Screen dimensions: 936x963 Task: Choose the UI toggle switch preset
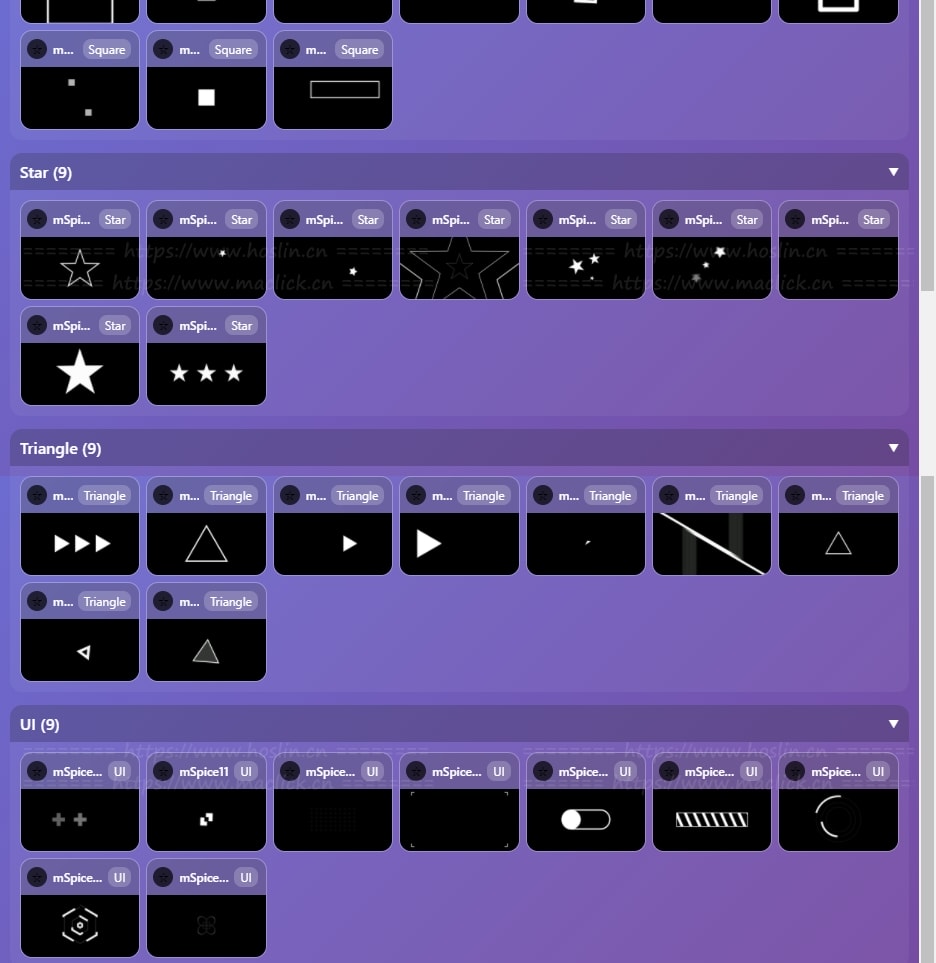(x=585, y=819)
